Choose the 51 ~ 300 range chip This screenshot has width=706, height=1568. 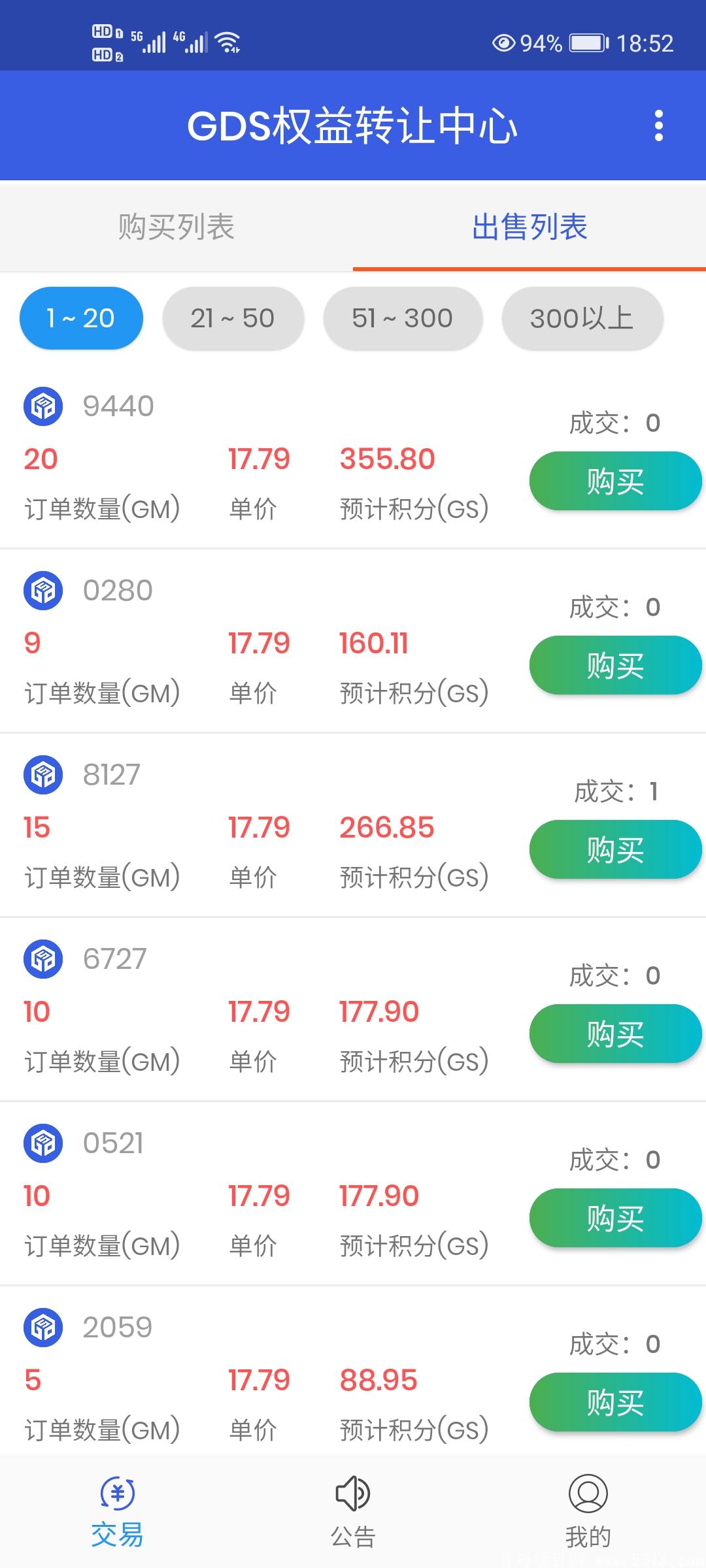point(403,318)
